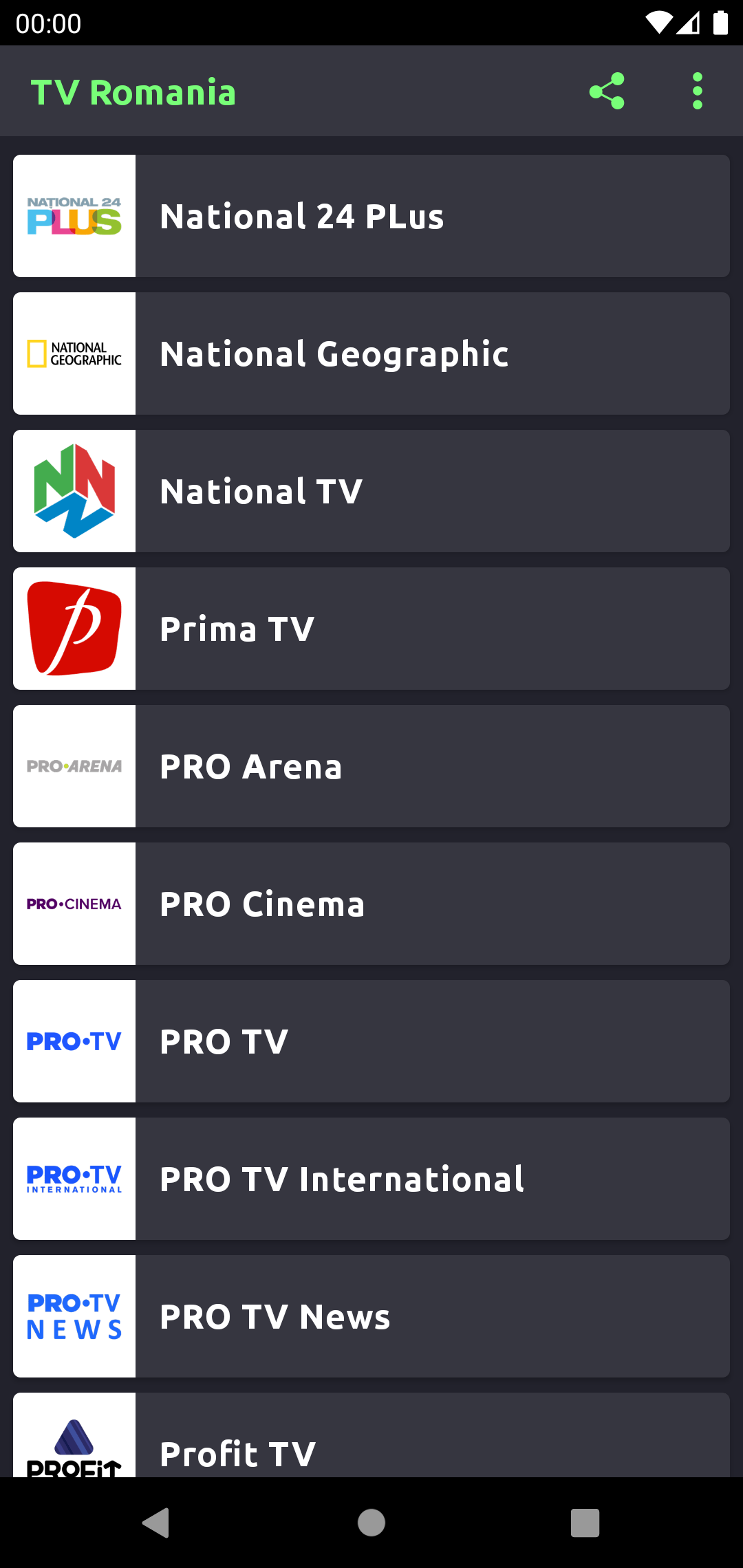Open the Prima TV channel
The width and height of the screenshot is (743, 1568).
(x=371, y=629)
